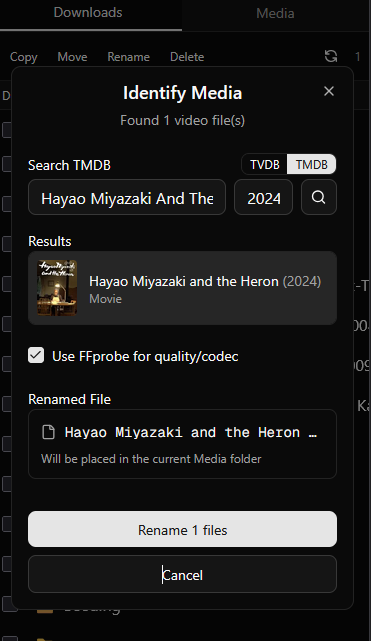Edit the title search field
The height and width of the screenshot is (641, 371).
pos(127,197)
